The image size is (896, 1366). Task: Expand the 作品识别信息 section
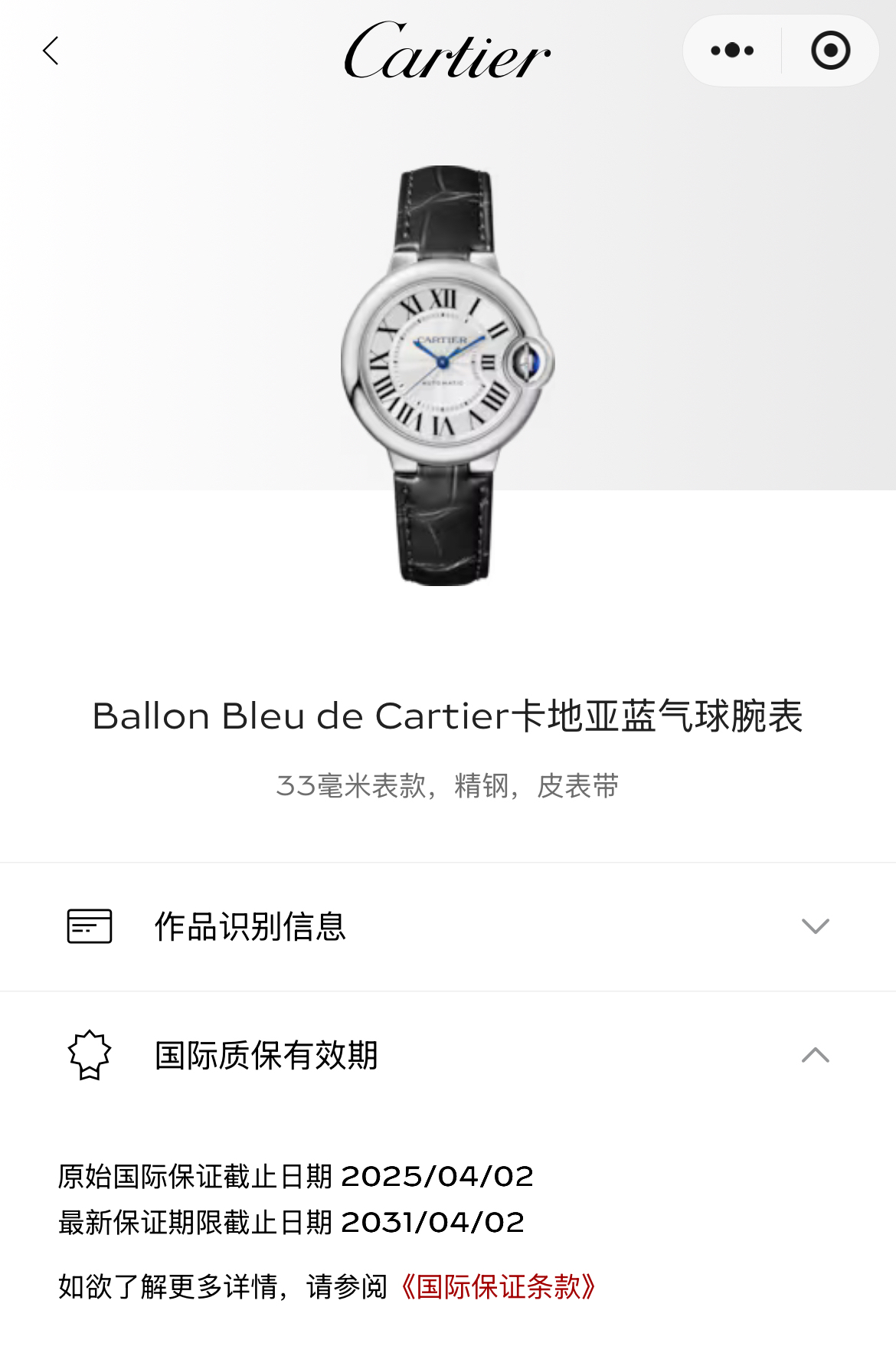[x=815, y=926]
